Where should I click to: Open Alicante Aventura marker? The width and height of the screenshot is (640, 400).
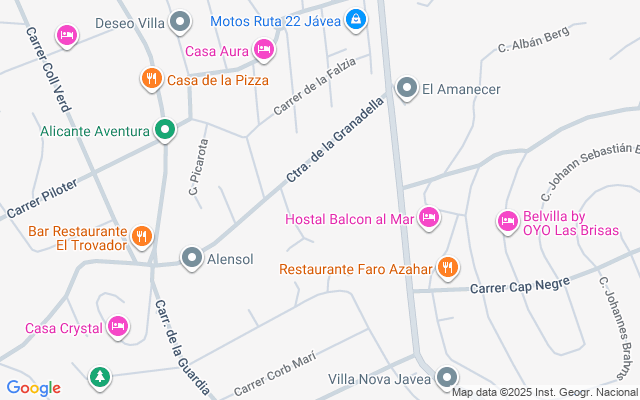tap(166, 129)
